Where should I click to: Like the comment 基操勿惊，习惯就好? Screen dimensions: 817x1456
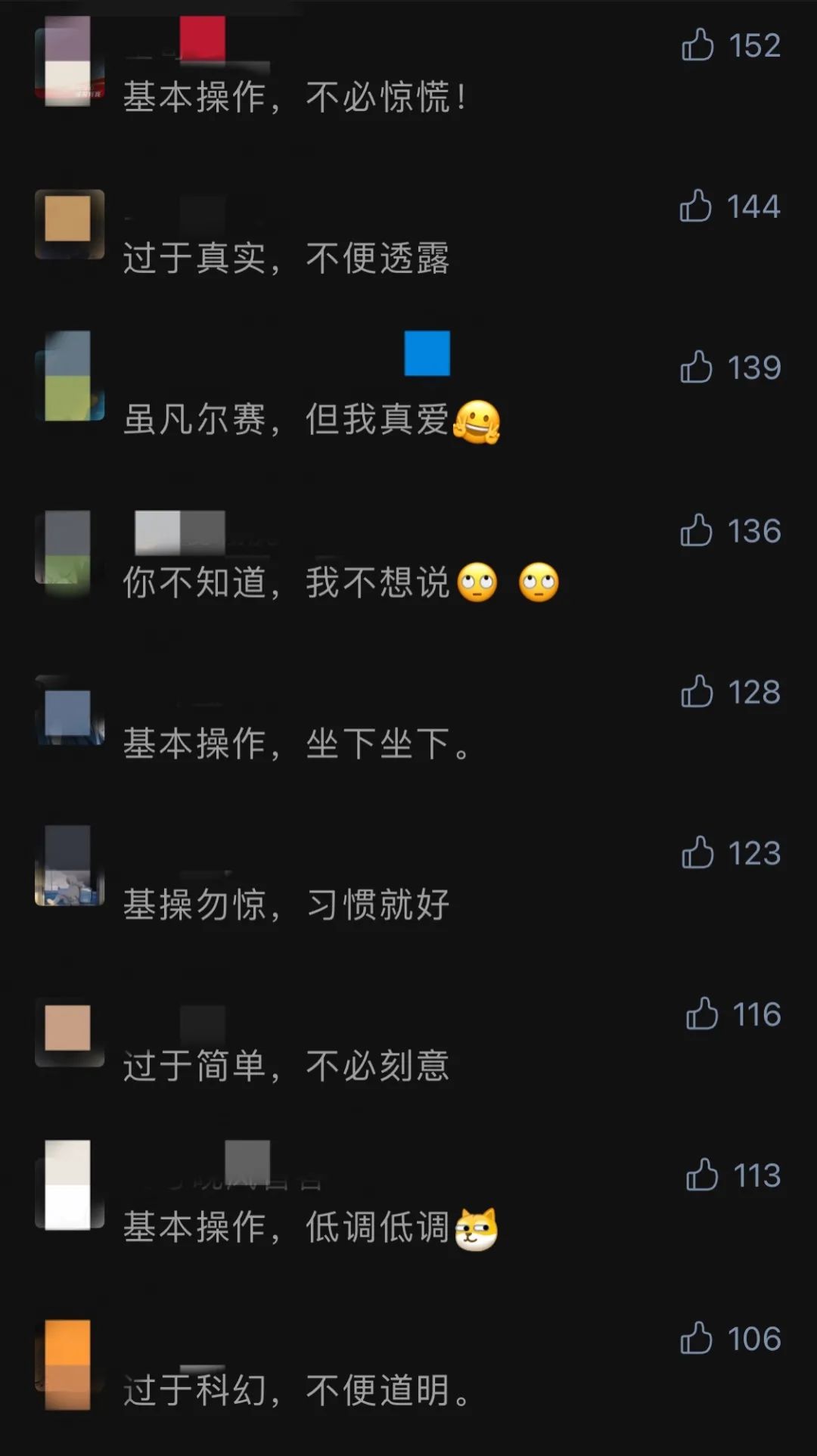click(x=697, y=853)
